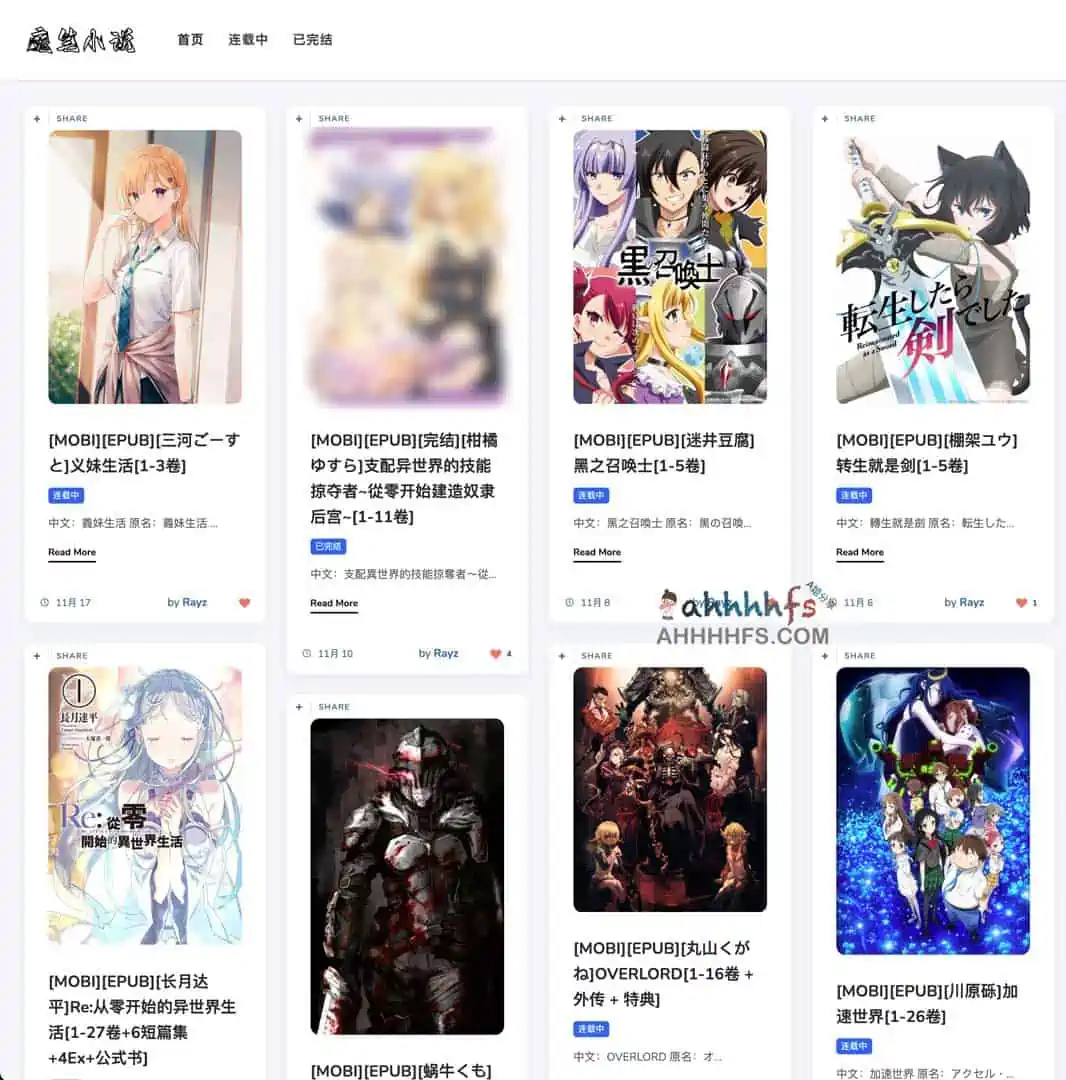Screen dimensions: 1066x1080
Task: Open Read More on the 黑之召唤士 card
Action: point(596,552)
